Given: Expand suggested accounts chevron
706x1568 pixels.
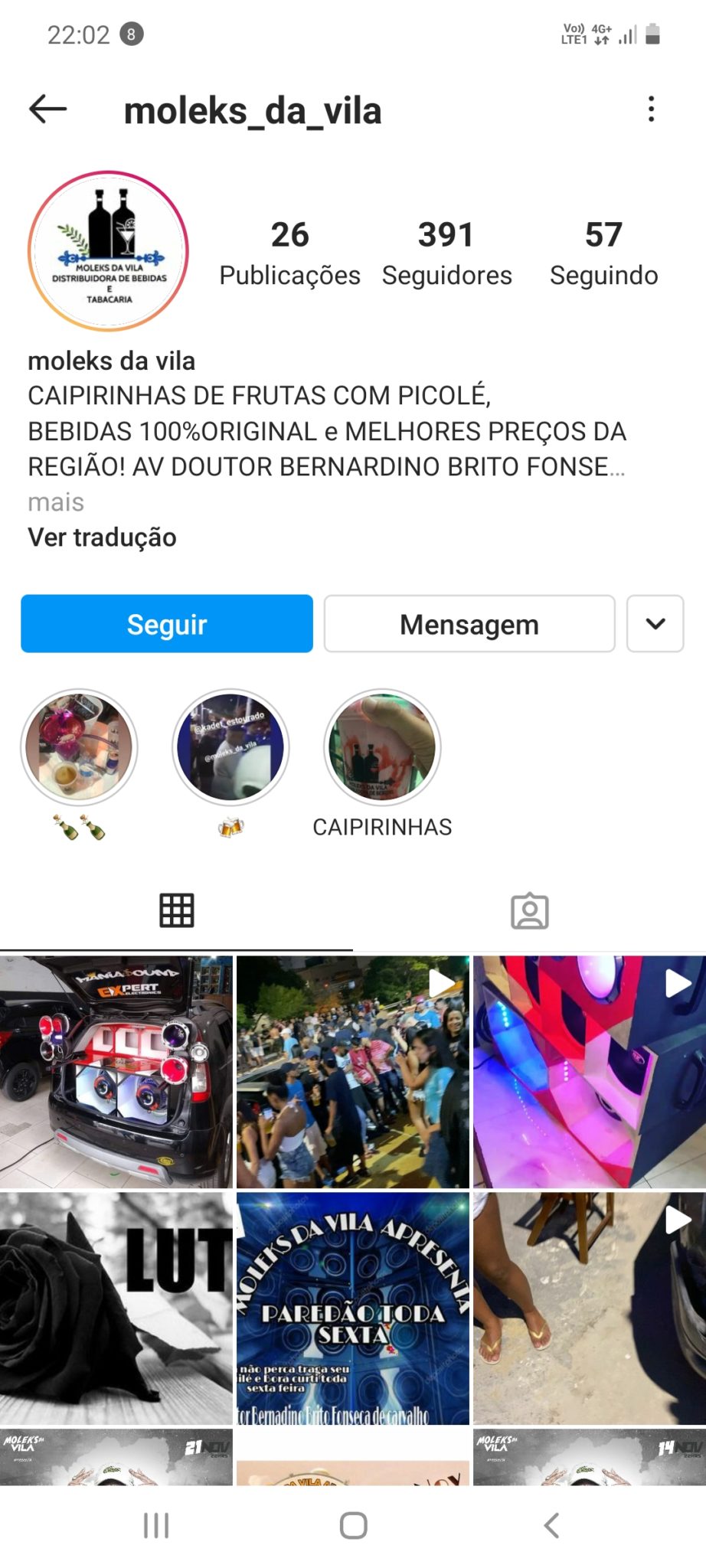Looking at the screenshot, I should pos(655,624).
